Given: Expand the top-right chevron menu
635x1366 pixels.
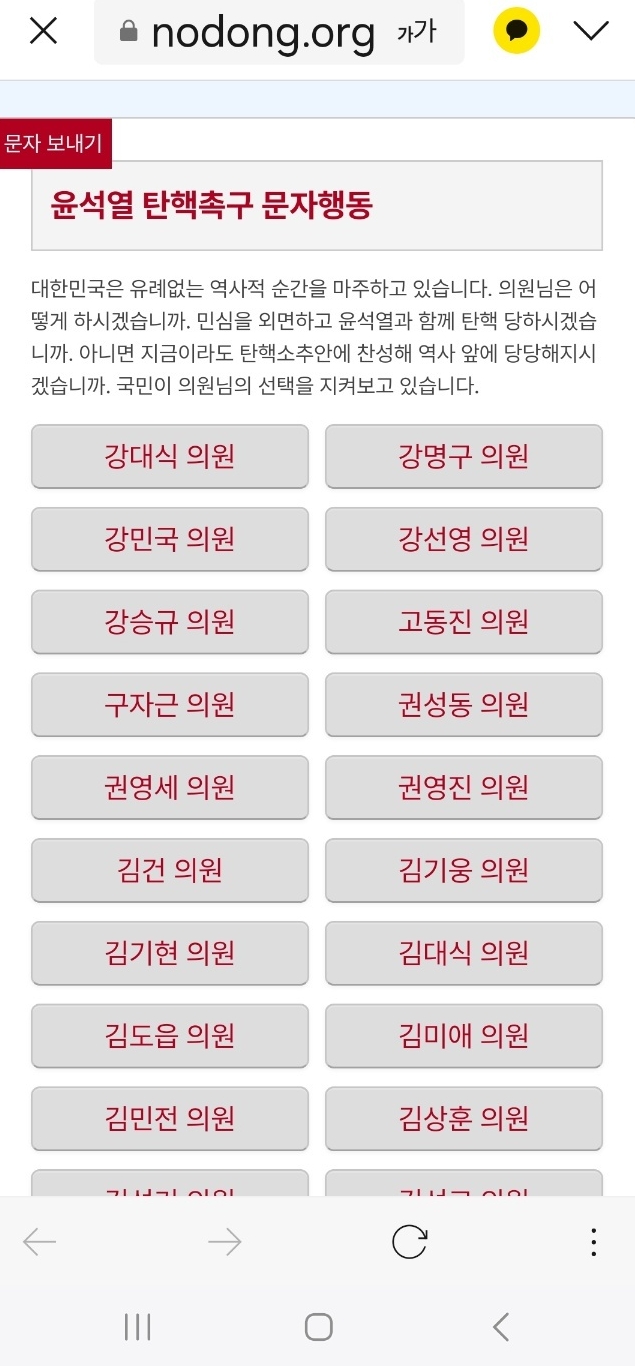Looking at the screenshot, I should [591, 32].
